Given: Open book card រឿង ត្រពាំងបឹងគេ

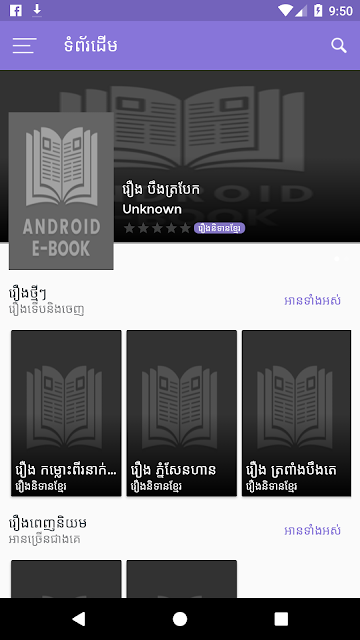Looking at the screenshot, I should click(x=296, y=413).
